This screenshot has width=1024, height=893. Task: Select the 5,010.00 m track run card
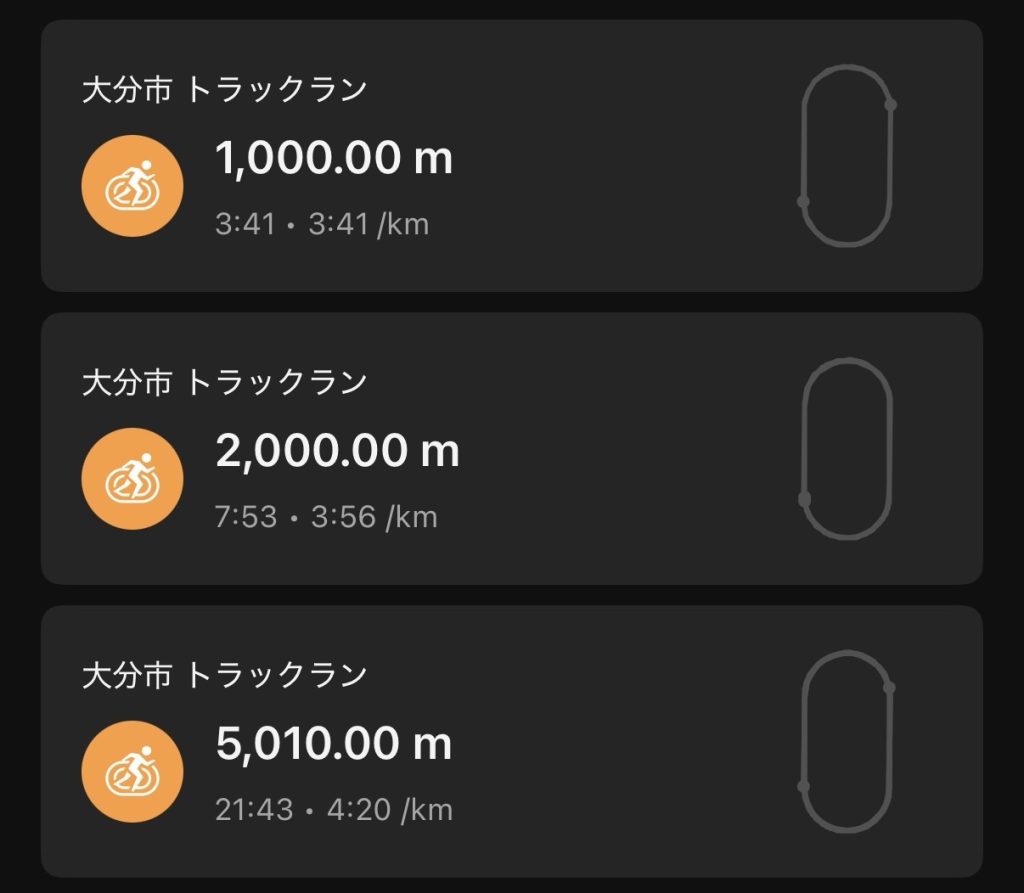511,741
